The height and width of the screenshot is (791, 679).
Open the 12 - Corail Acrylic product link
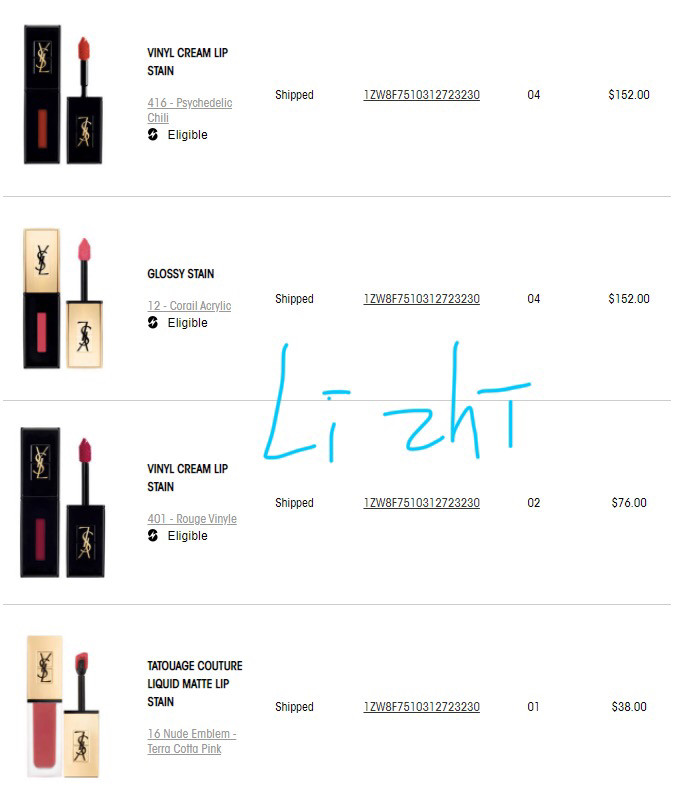click(x=189, y=306)
